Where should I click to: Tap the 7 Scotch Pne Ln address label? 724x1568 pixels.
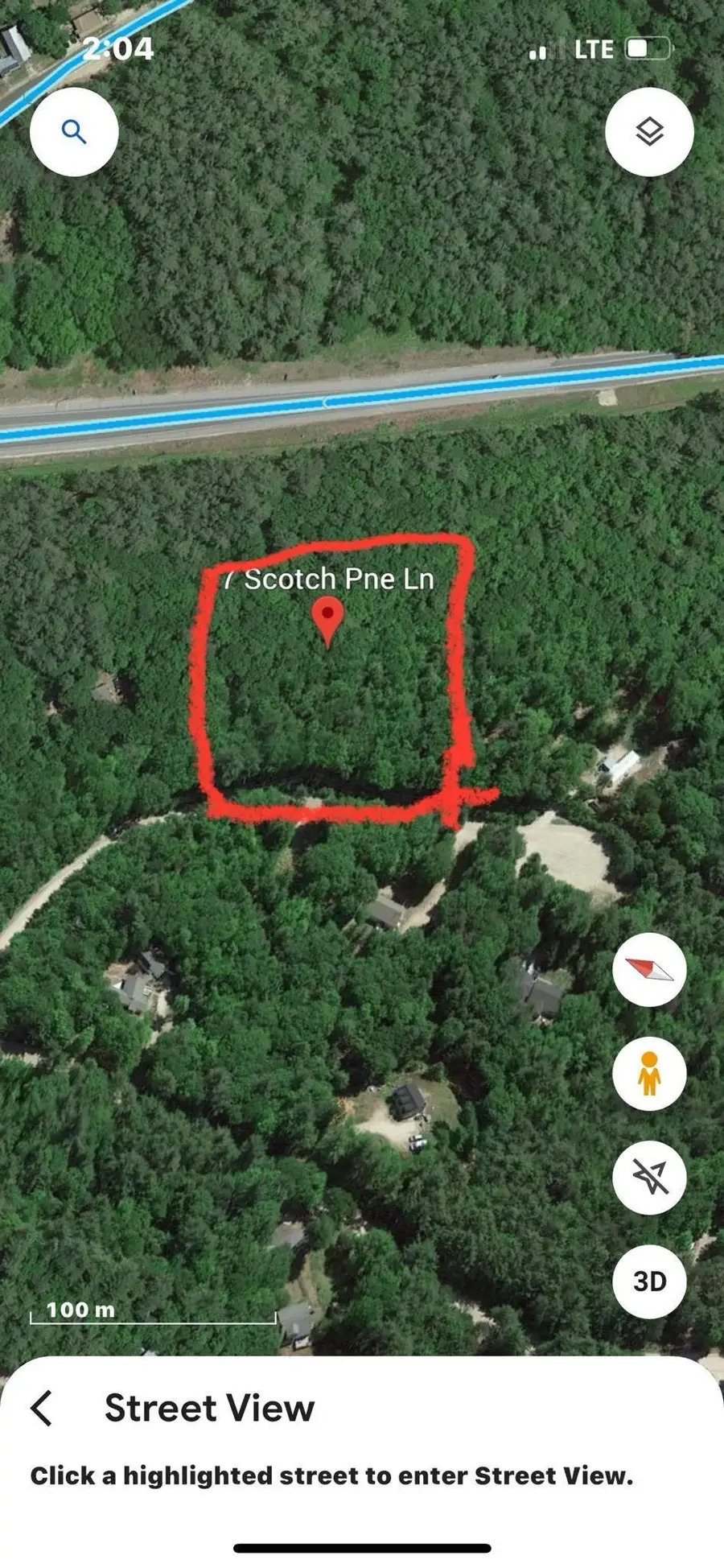330,578
